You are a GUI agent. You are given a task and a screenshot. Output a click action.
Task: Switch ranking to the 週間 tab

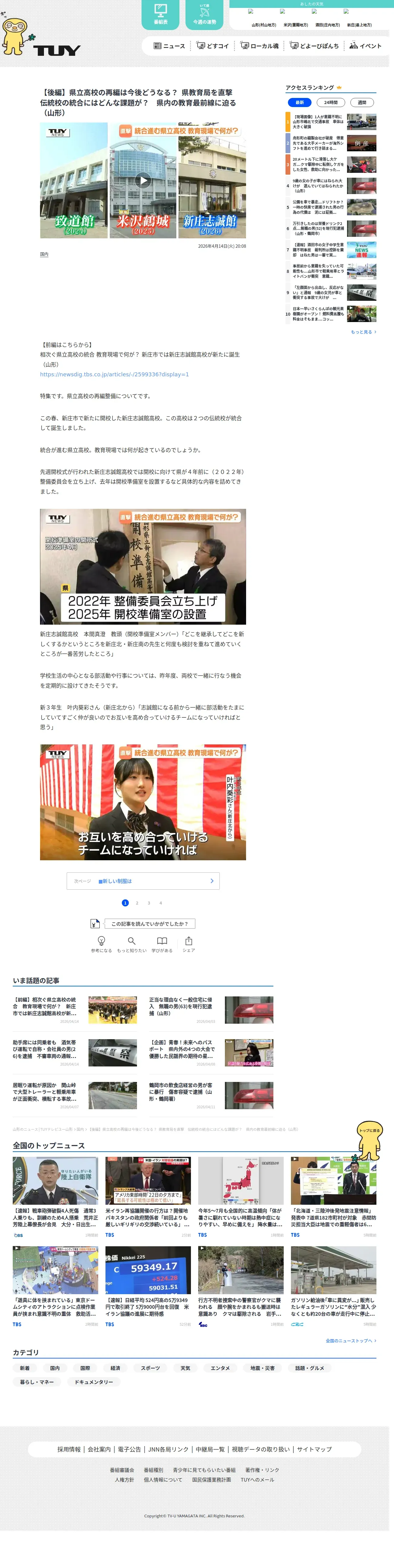(x=362, y=102)
